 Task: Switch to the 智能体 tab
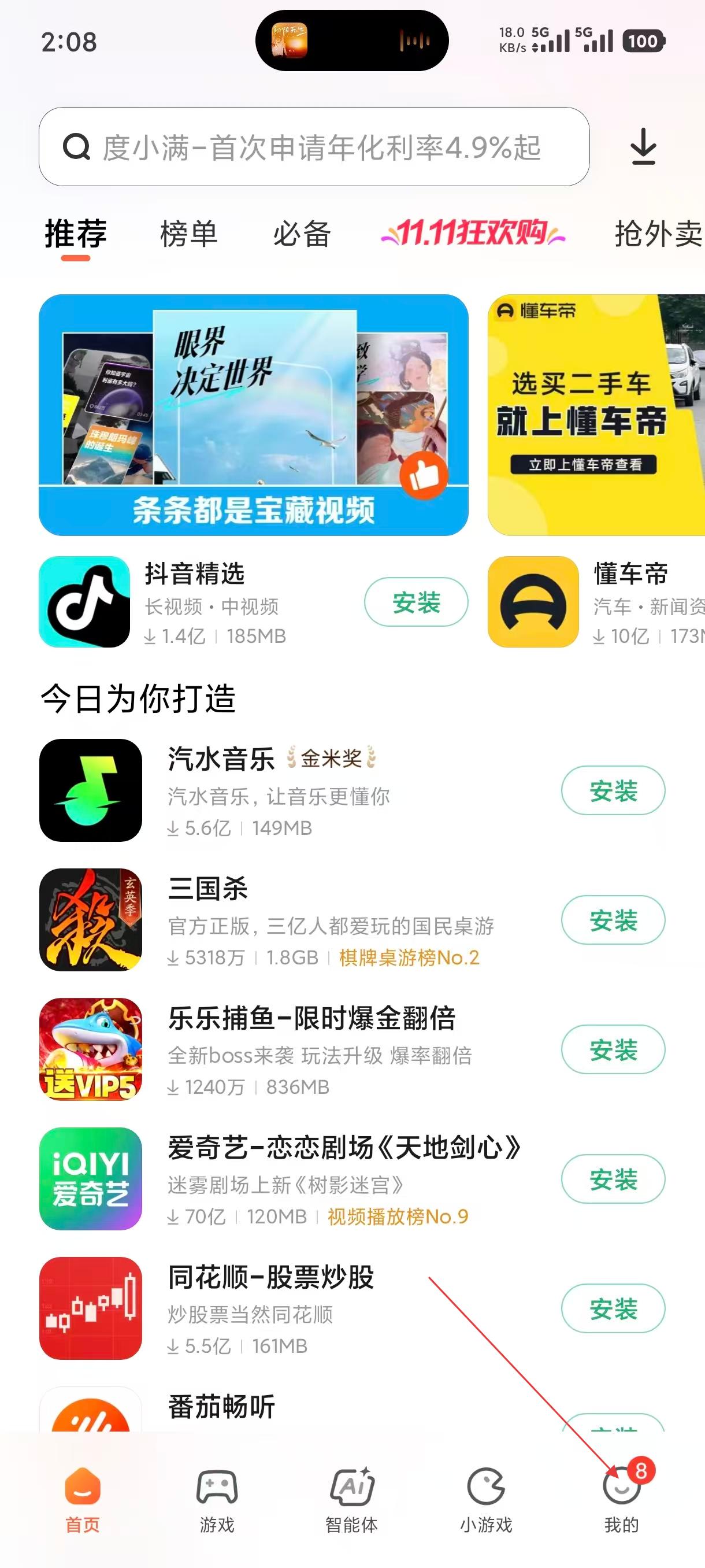pyautogui.click(x=351, y=1500)
